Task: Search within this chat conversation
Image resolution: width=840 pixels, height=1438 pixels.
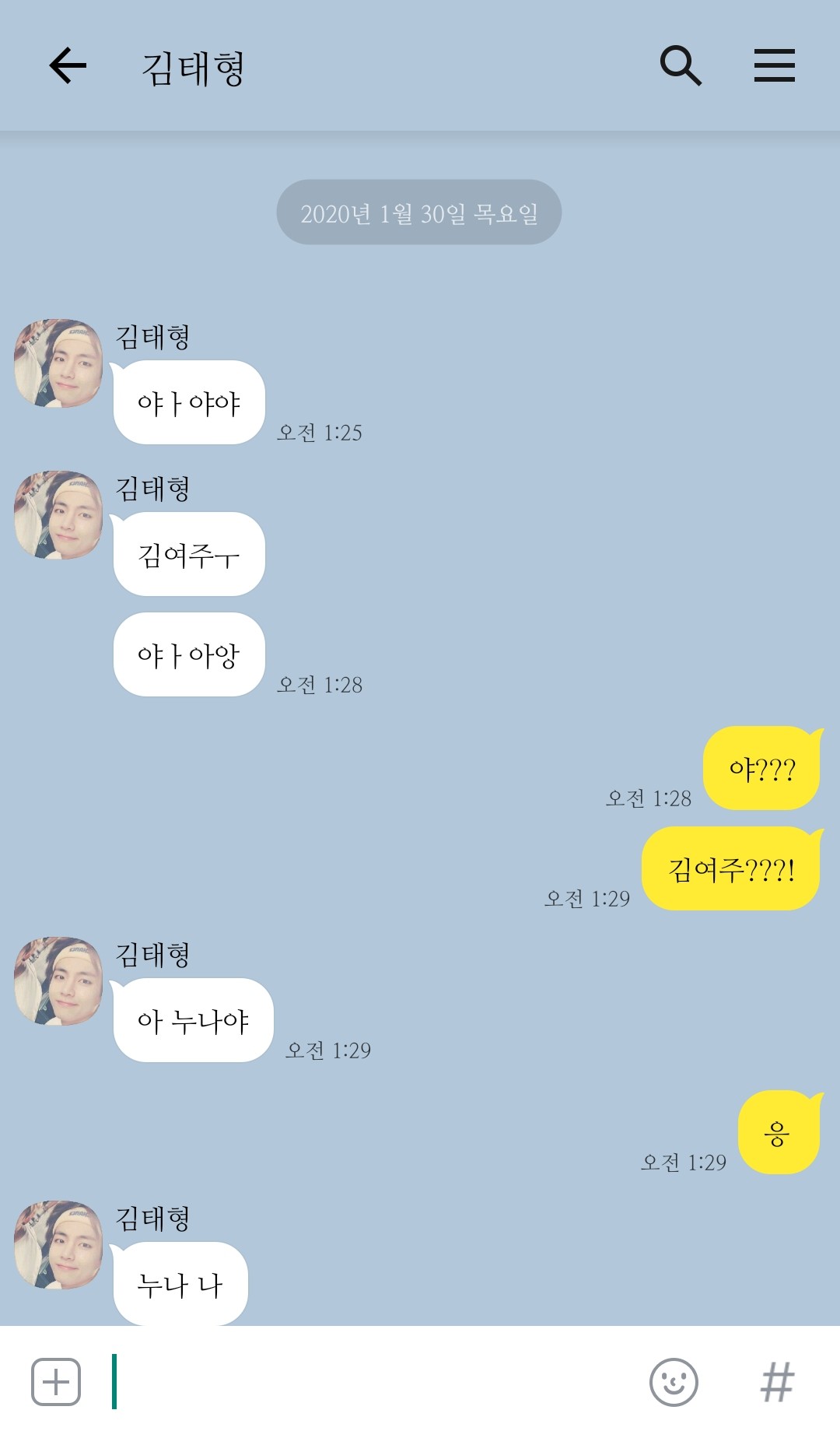Action: click(x=681, y=65)
